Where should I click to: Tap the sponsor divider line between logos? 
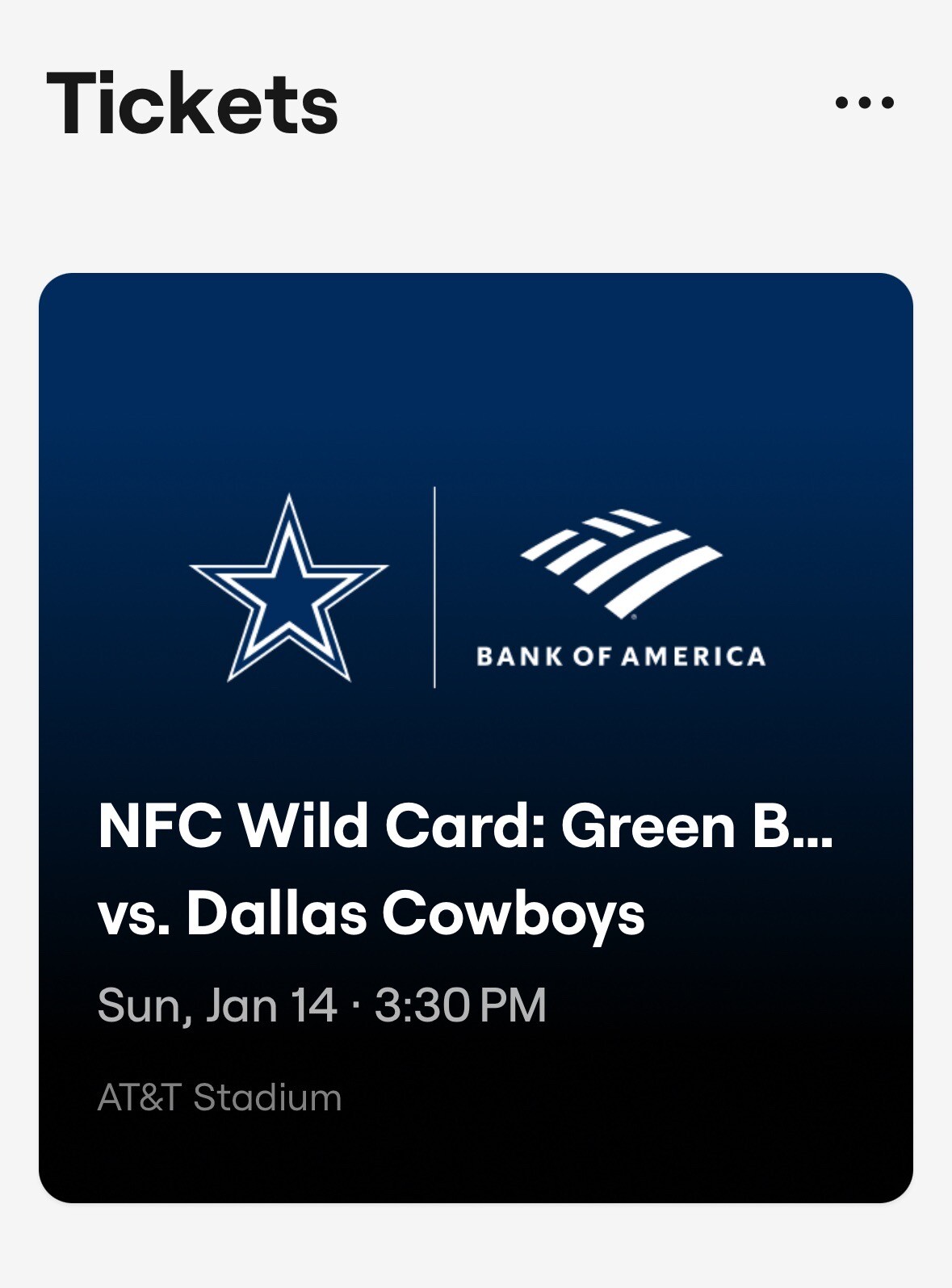coord(433,585)
